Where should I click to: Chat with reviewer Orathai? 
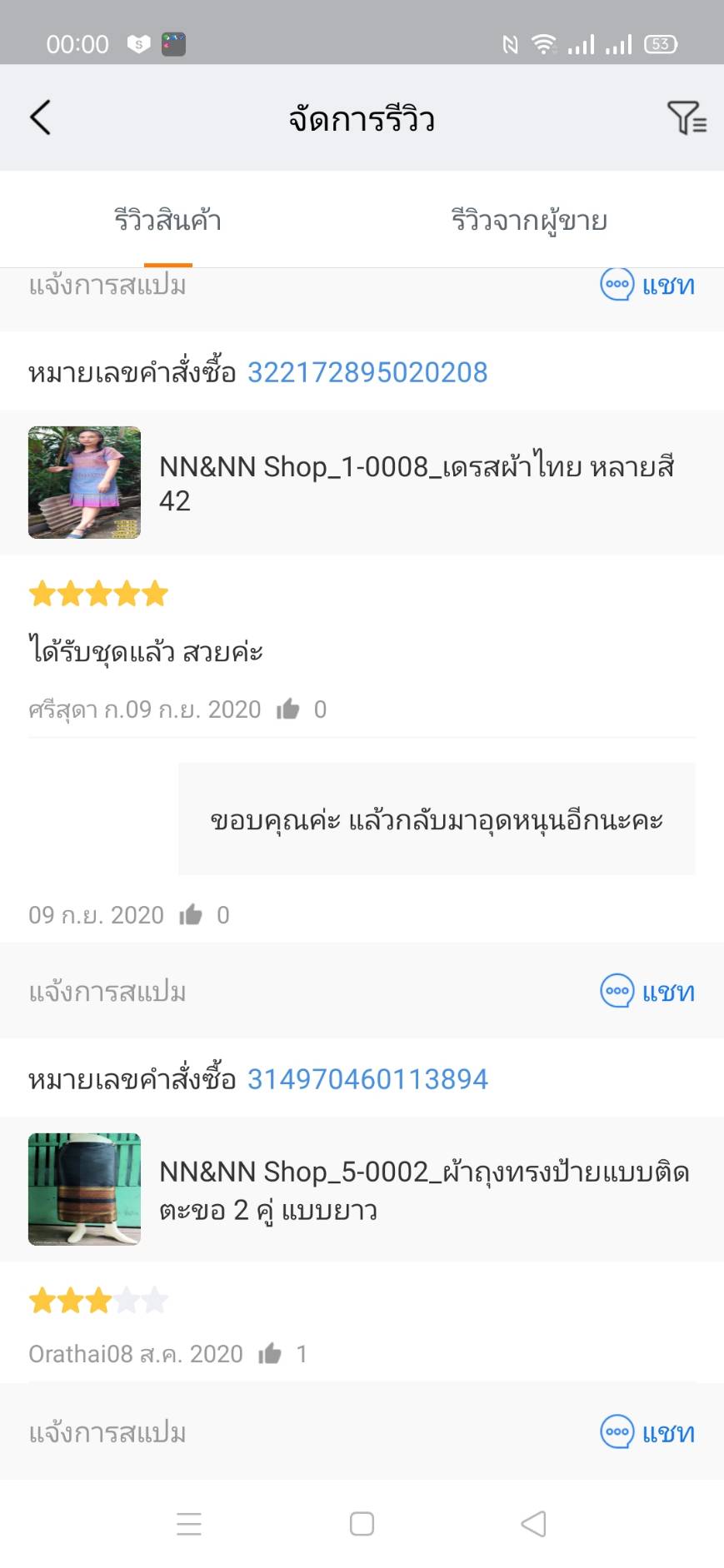pyautogui.click(x=647, y=1432)
